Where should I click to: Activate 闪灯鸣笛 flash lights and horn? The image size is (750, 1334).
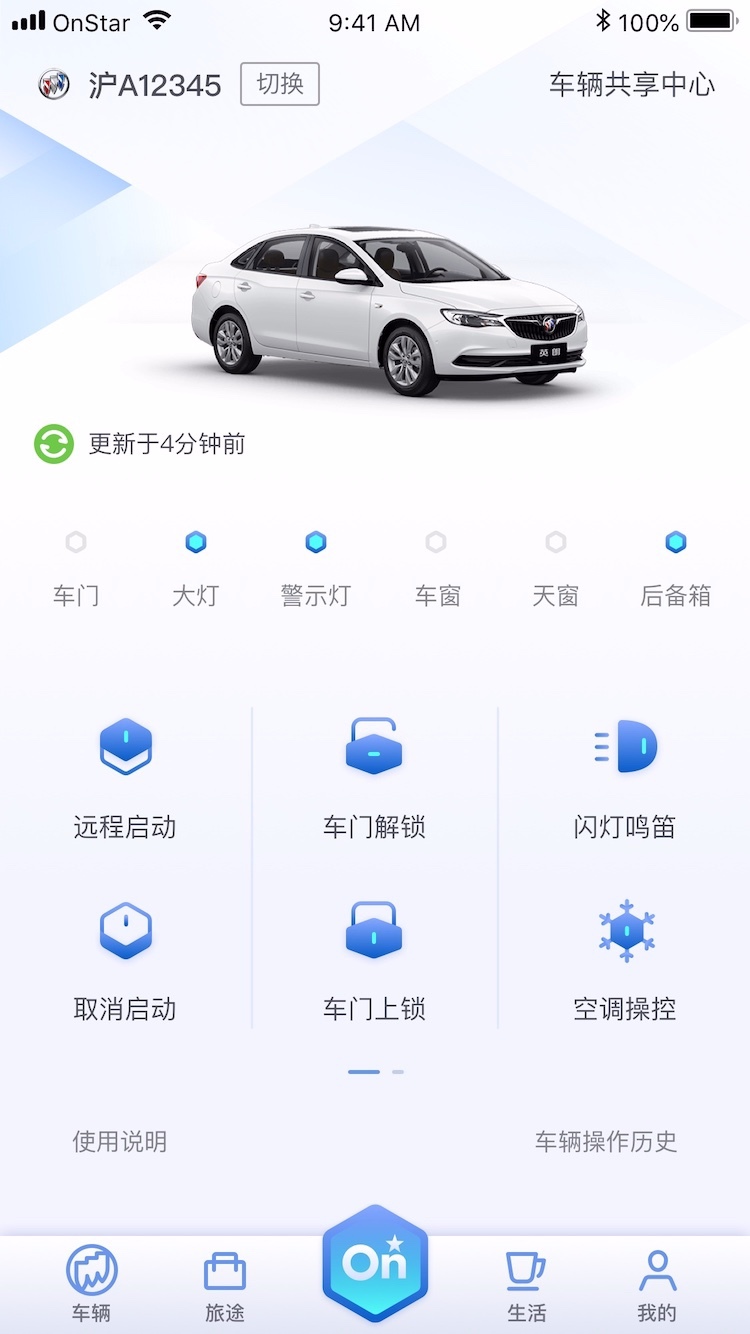pyautogui.click(x=624, y=745)
